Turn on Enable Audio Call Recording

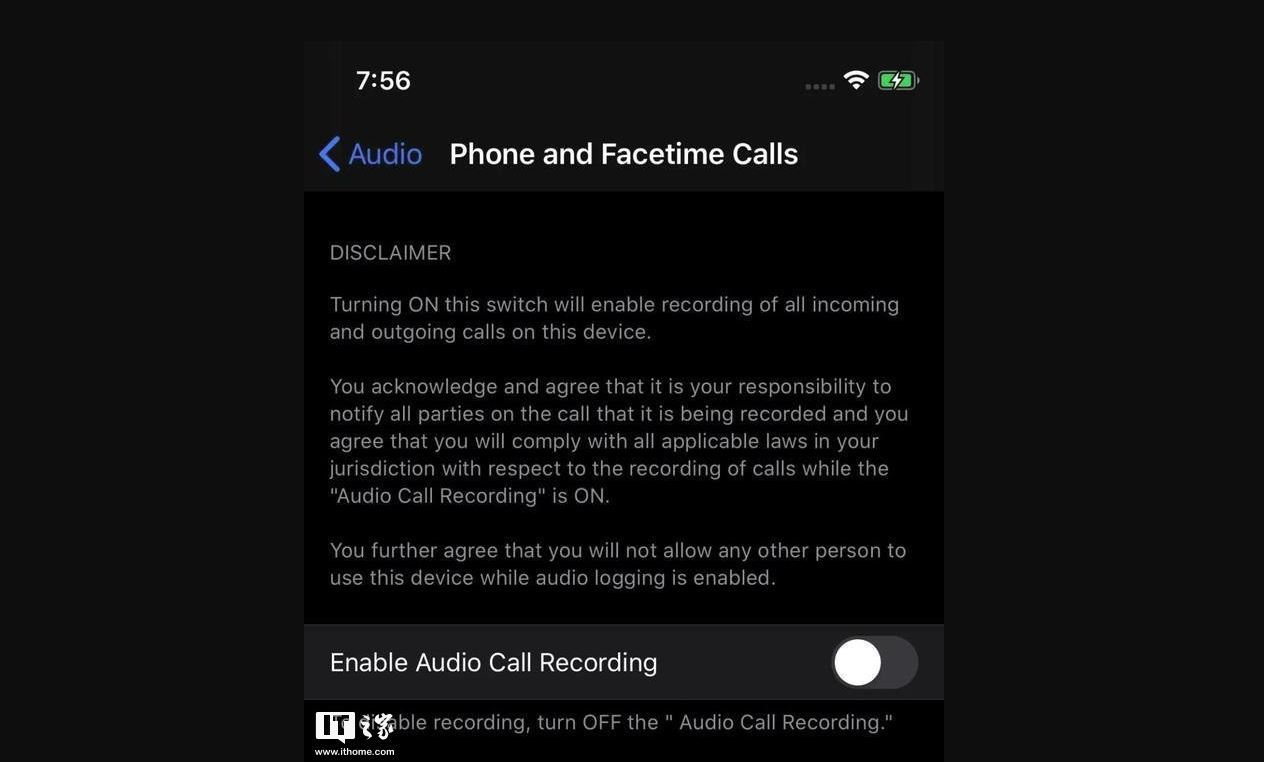tap(874, 662)
